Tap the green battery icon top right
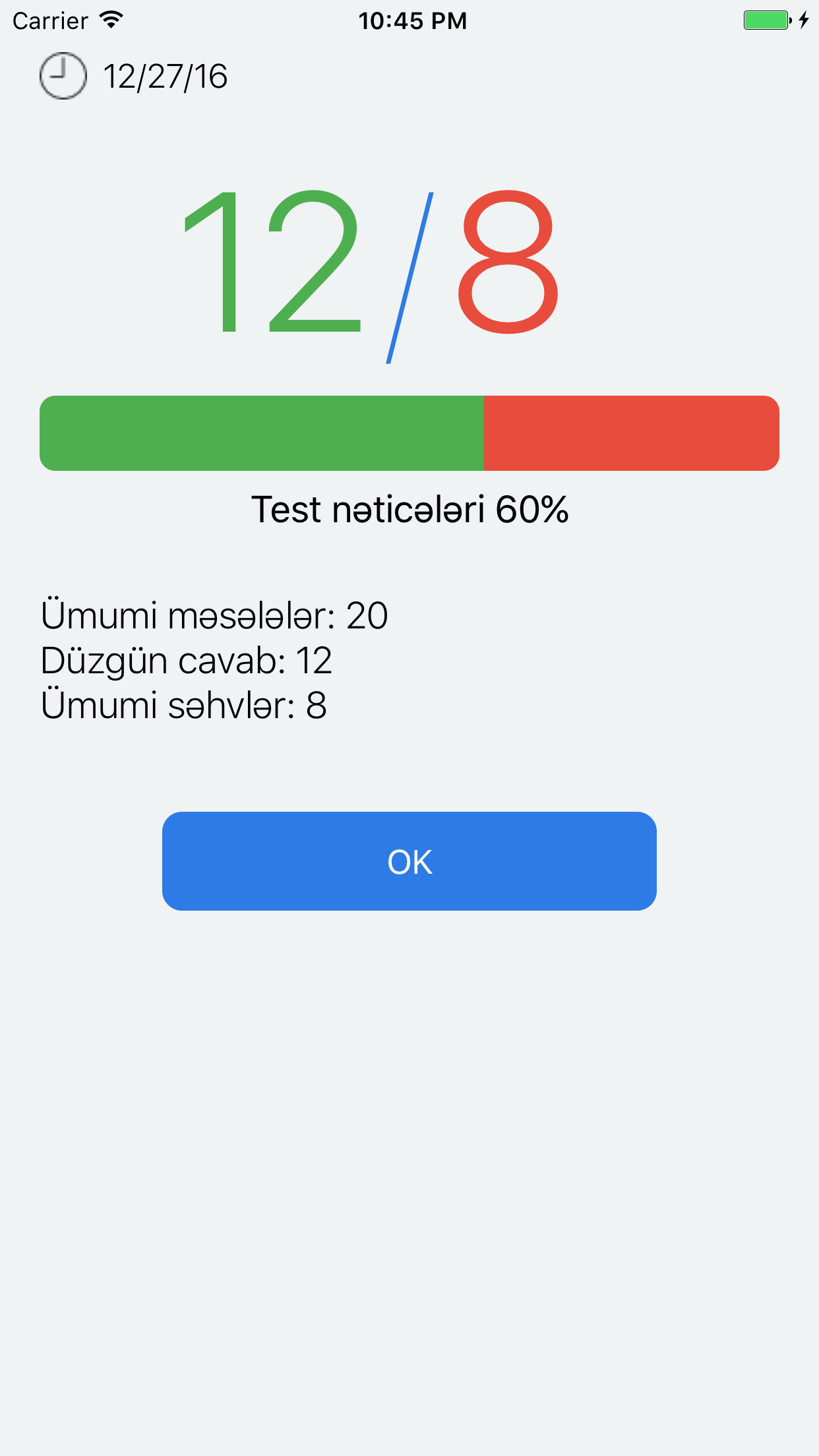 point(765,20)
